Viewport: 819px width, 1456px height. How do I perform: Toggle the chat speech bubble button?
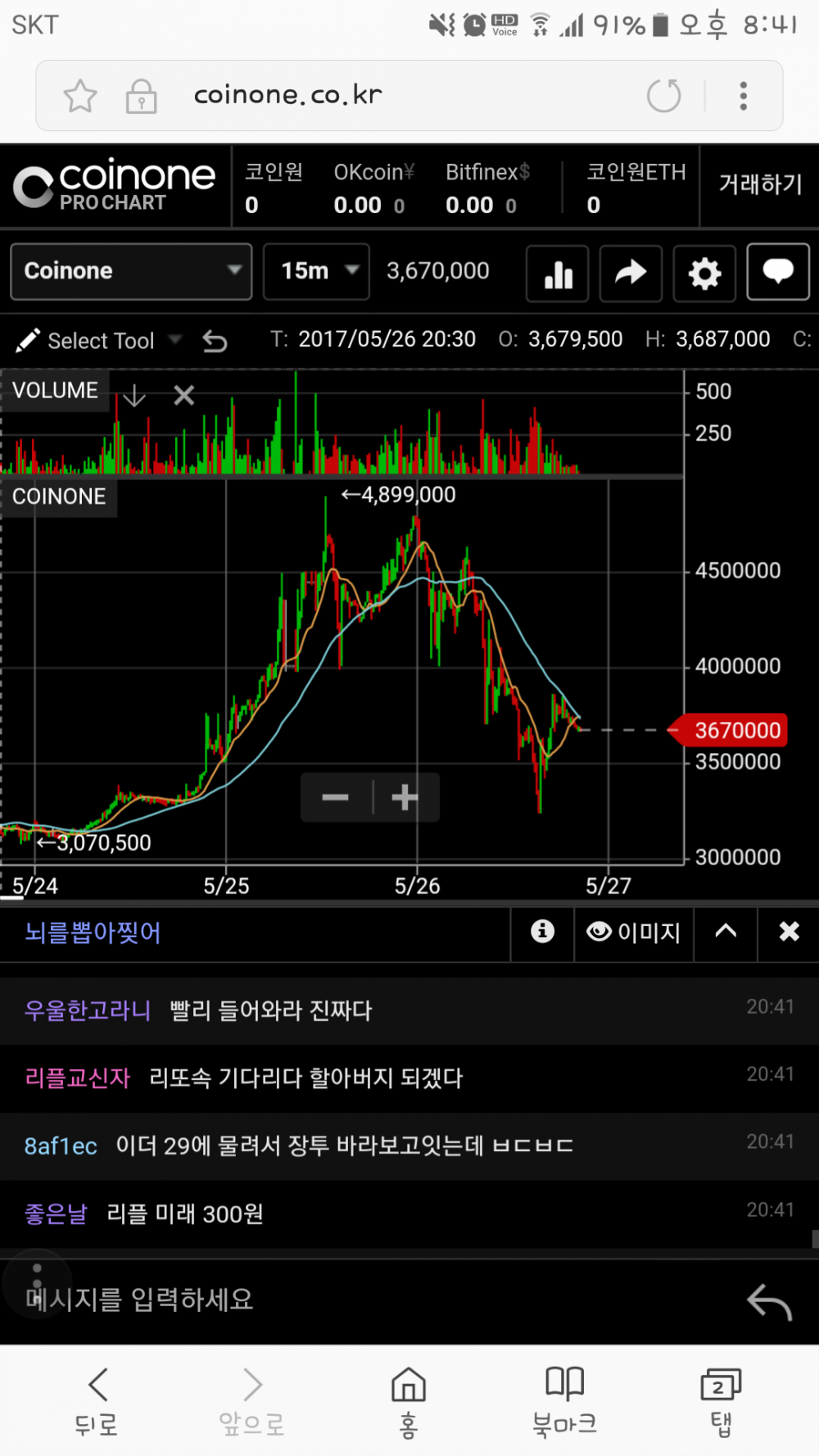pyautogui.click(x=778, y=272)
